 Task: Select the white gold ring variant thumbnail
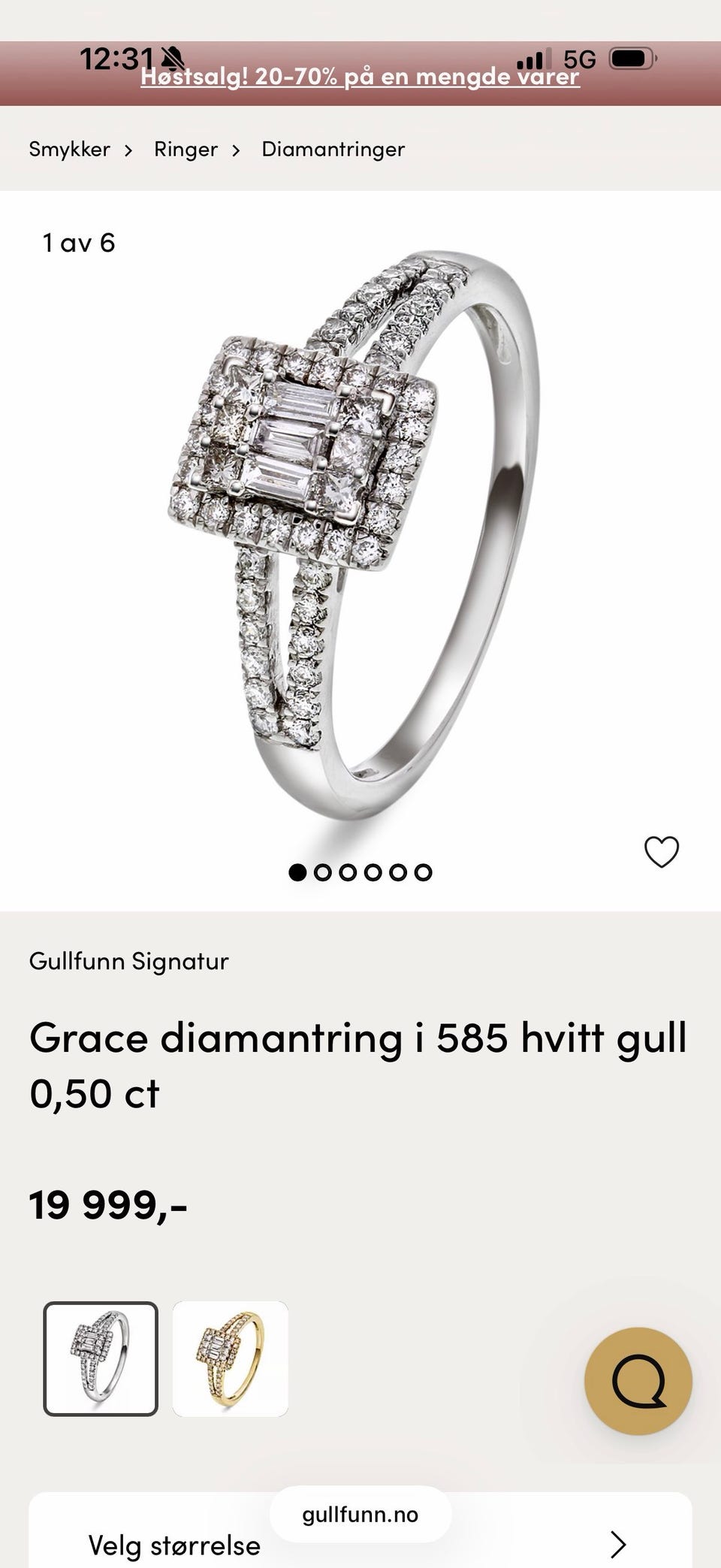coord(101,1359)
